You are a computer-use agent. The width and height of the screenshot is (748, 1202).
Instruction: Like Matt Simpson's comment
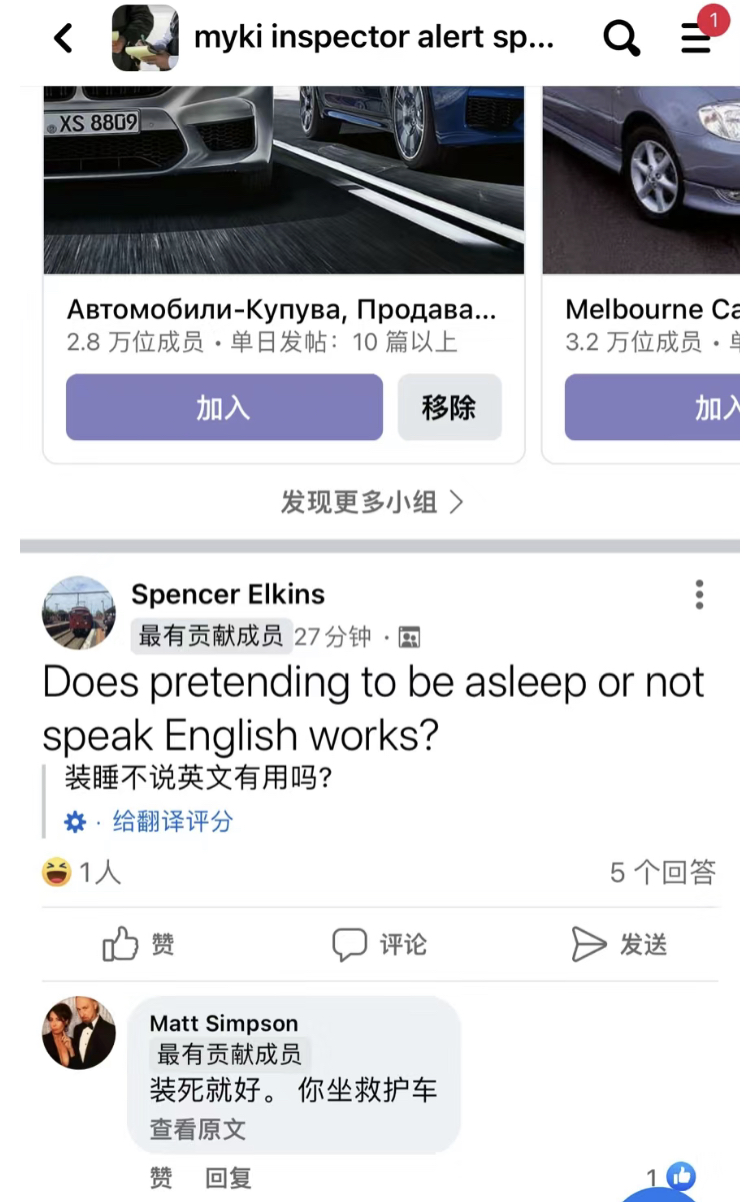161,1178
